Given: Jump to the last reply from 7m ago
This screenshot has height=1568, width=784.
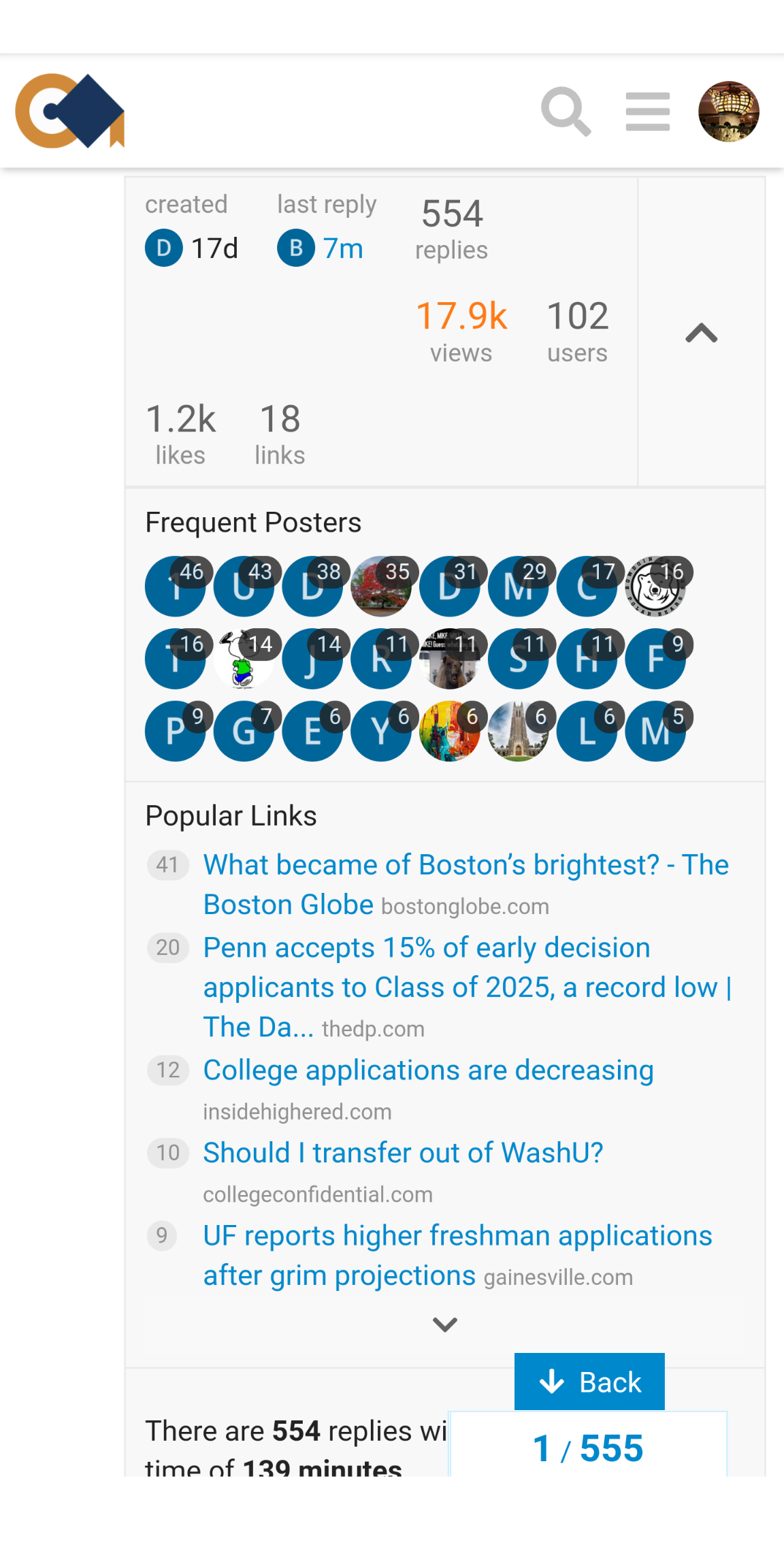Looking at the screenshot, I should click(x=342, y=248).
